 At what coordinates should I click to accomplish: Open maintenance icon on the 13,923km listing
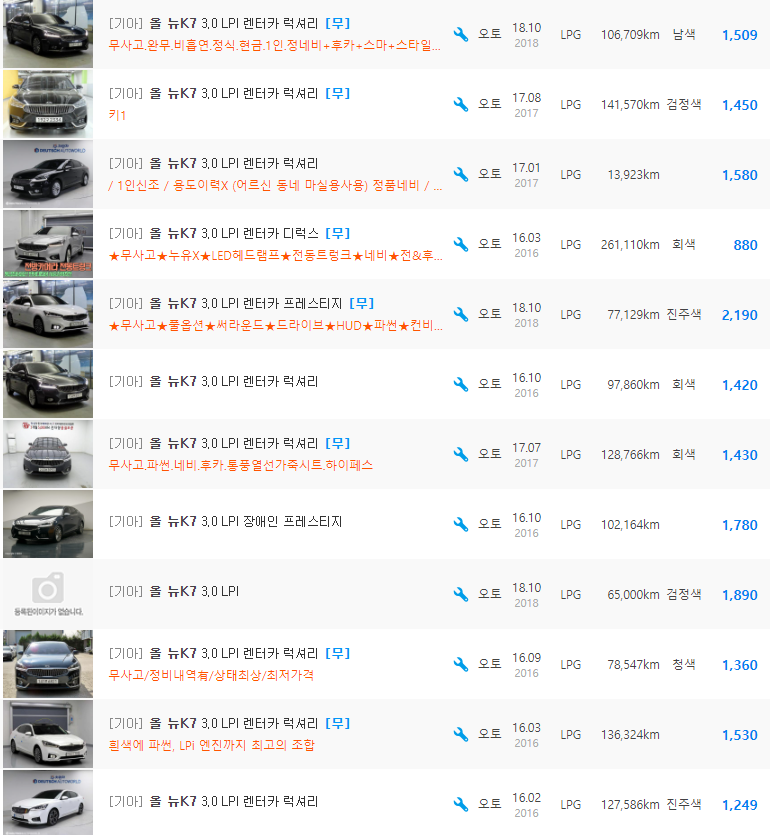tap(461, 173)
